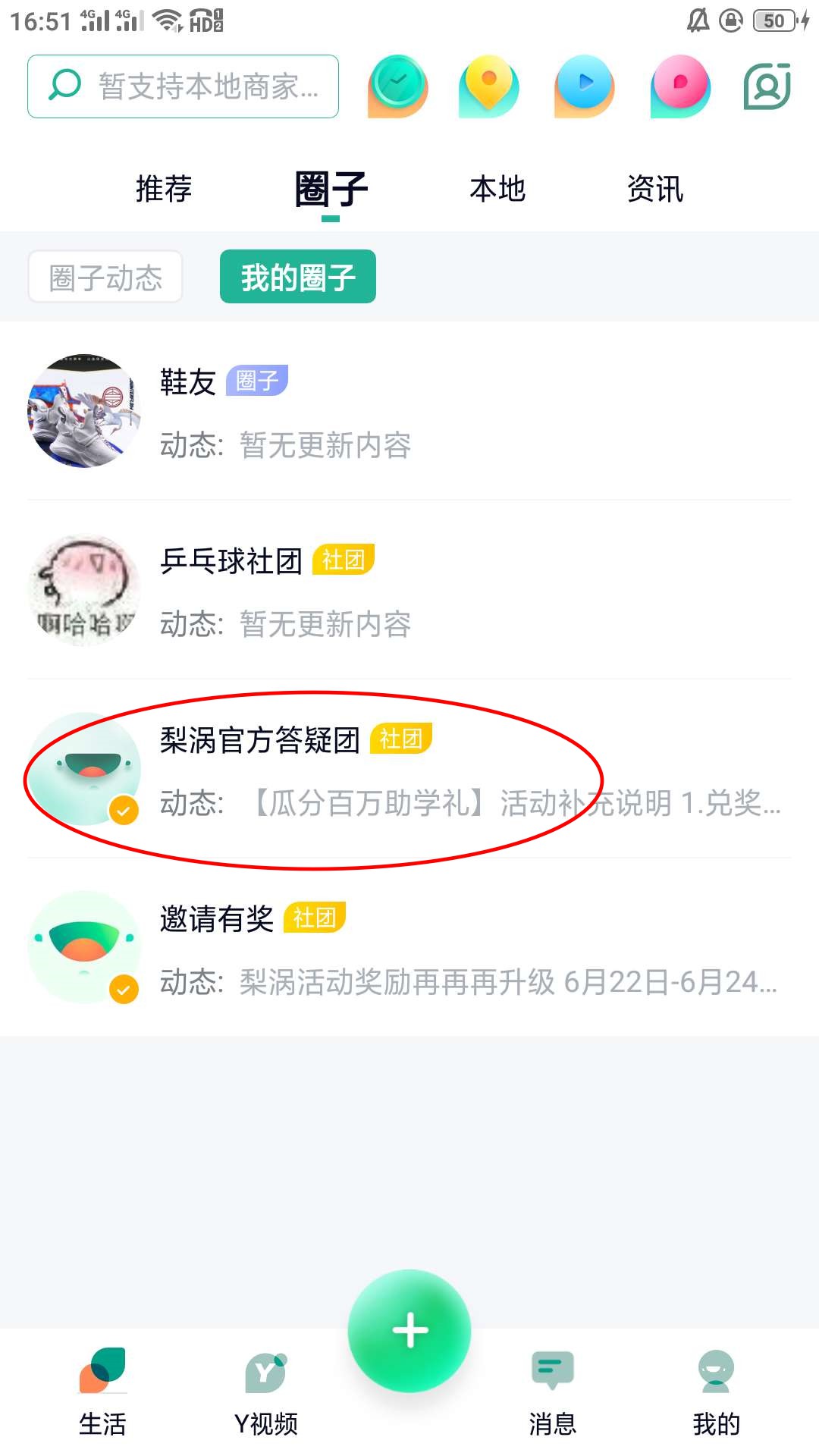Viewport: 819px width, 1456px height.
Task: Open the scan face icon
Action: pos(767,86)
